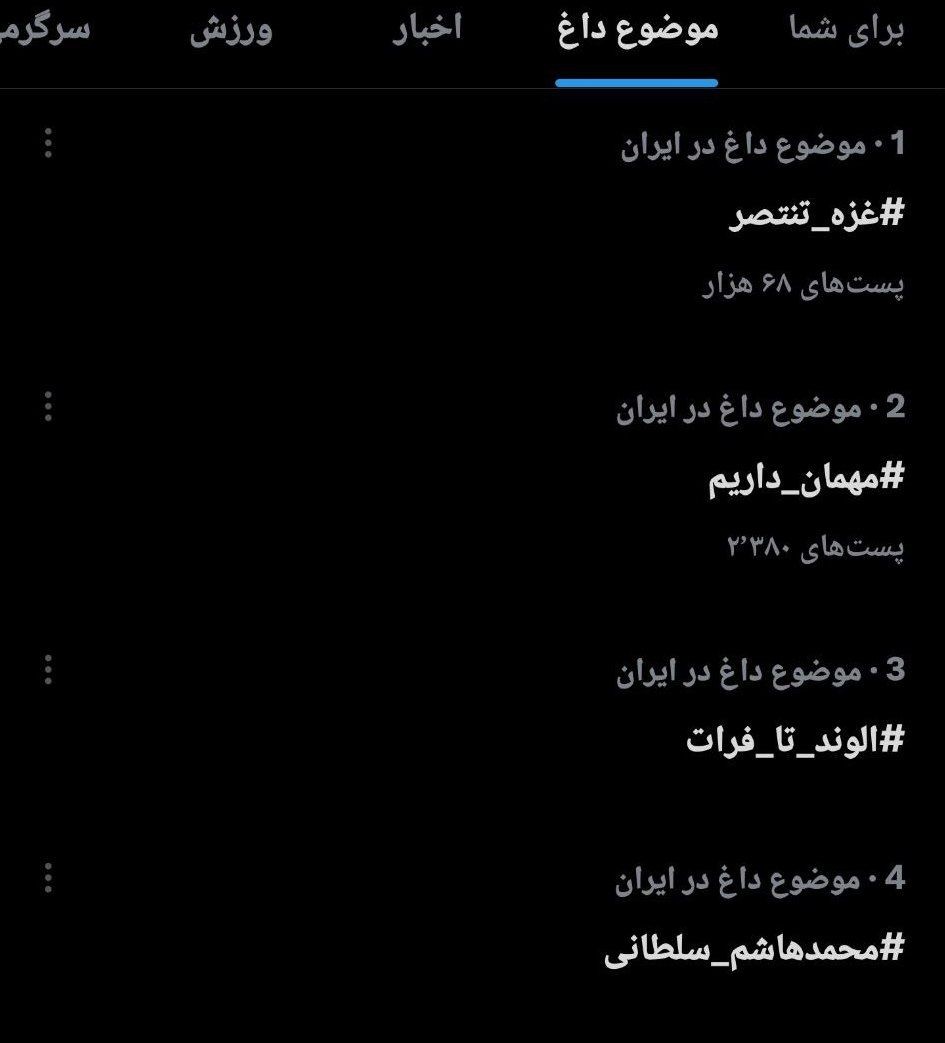Open trending hashtag #الوند_تا_فرات
The height and width of the screenshot is (1043, 945).
[794, 741]
